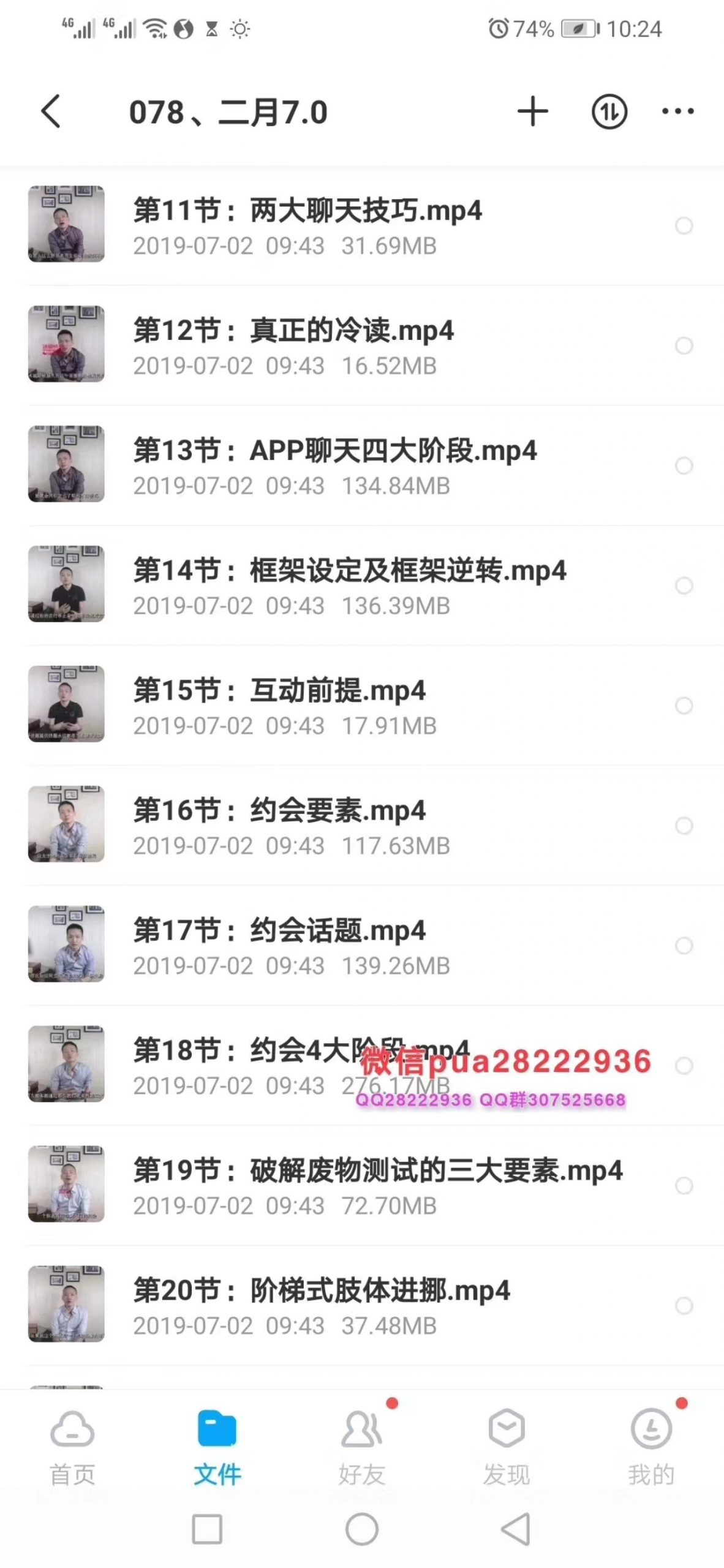The image size is (724, 1568).
Task: Tap the plus add icon
Action: 532,111
